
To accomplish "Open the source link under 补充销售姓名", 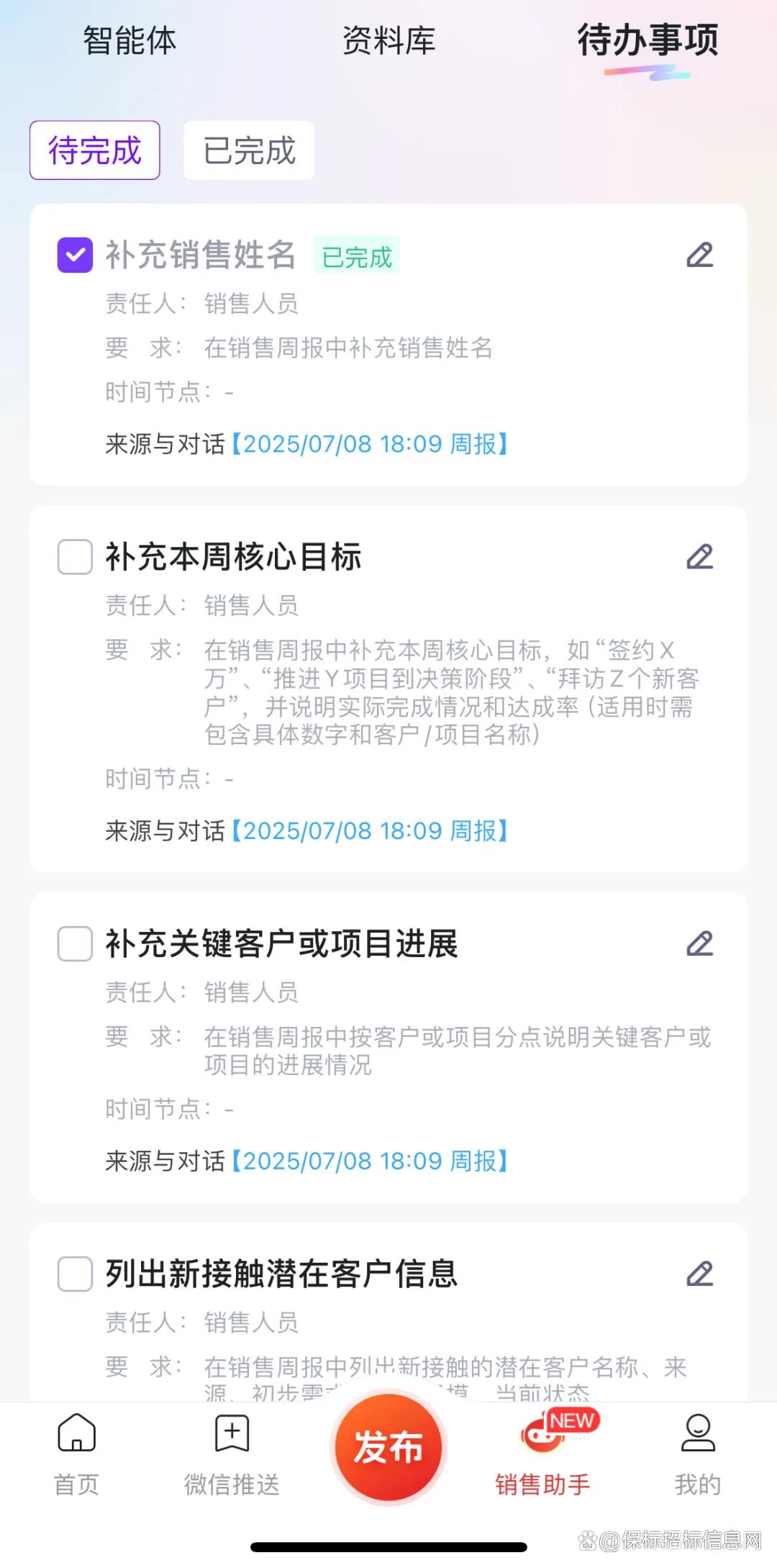I will click(370, 444).
